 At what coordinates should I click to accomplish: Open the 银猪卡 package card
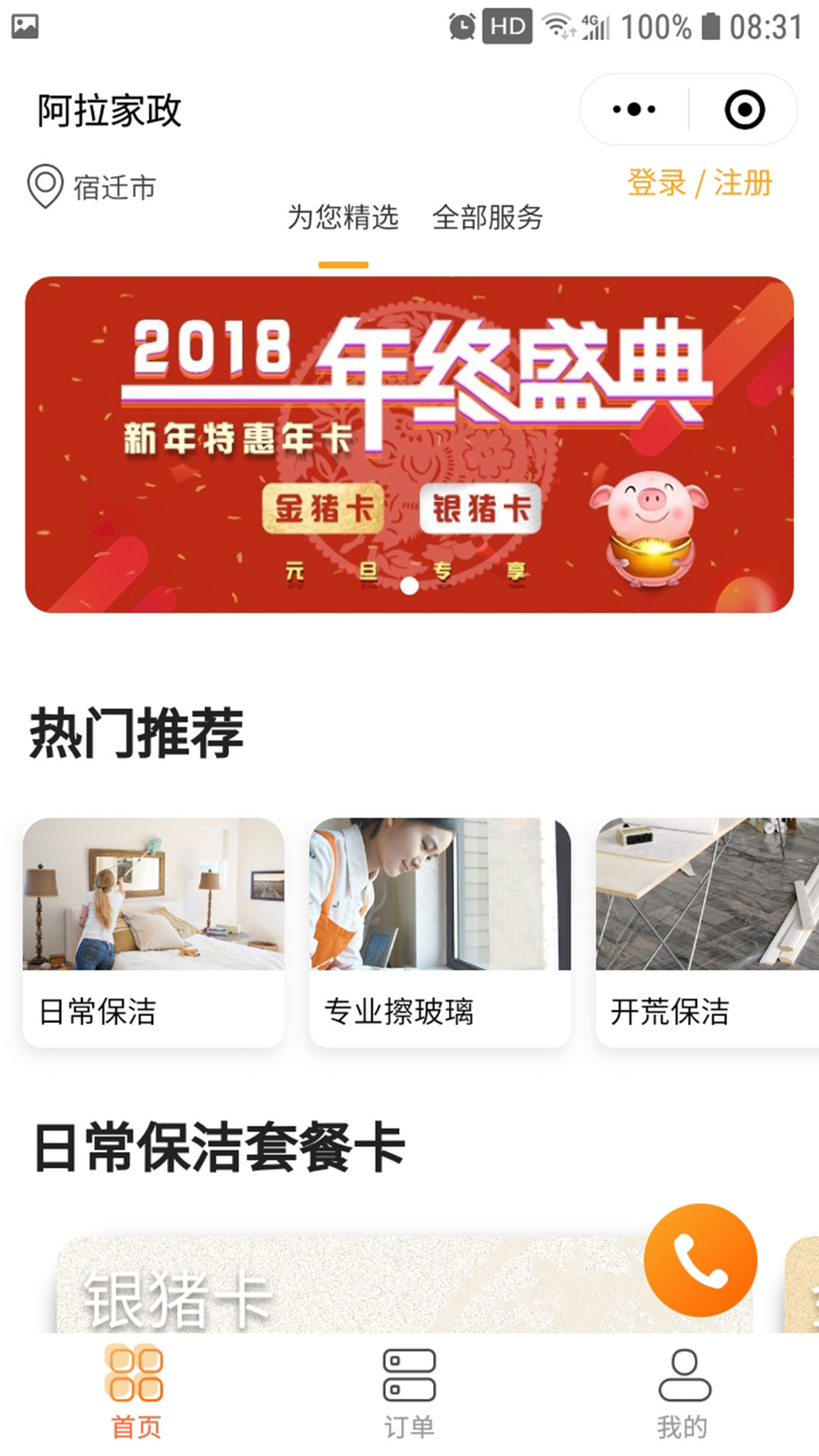point(341,1289)
